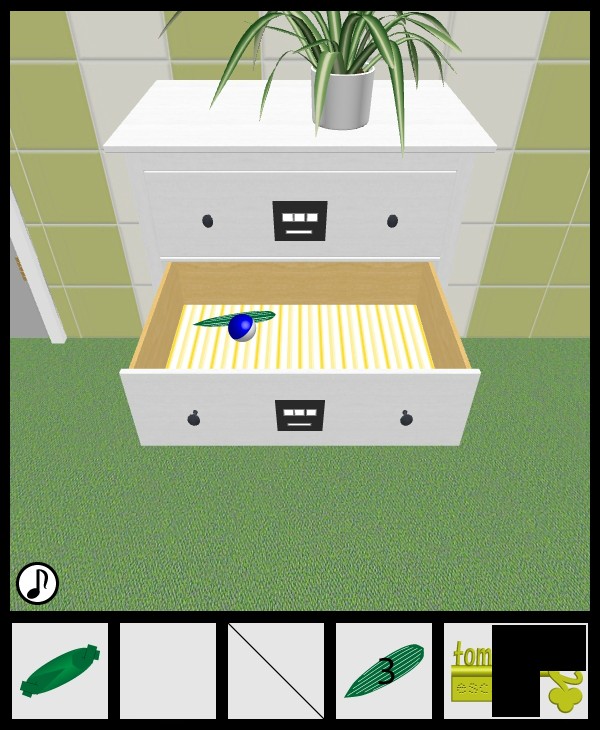This screenshot has height=730, width=600.
Task: Select the empty second inventory slot
Action: tap(168, 671)
